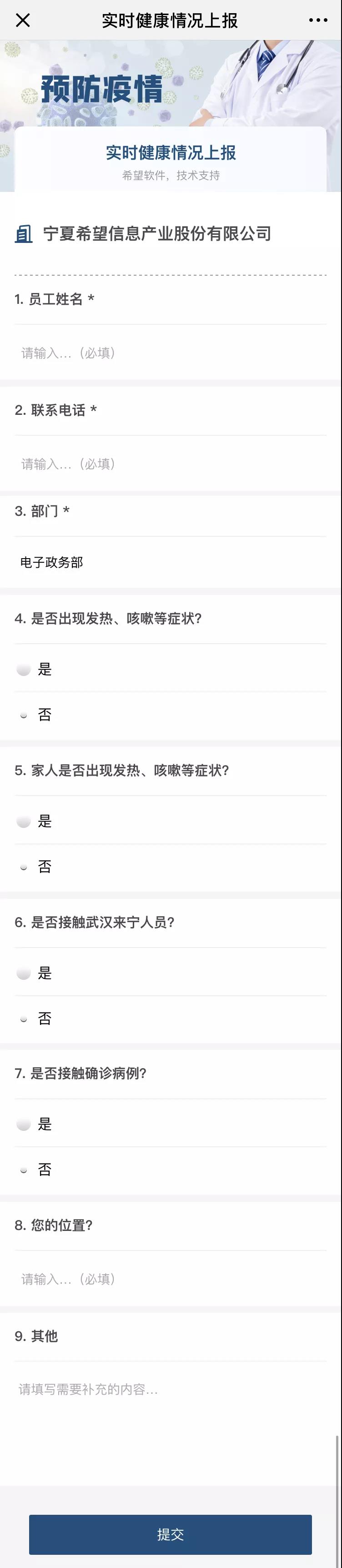The height and width of the screenshot is (1568, 342).
Task: Pick 否 for 是否接触确诊病例
Action: point(25,1170)
